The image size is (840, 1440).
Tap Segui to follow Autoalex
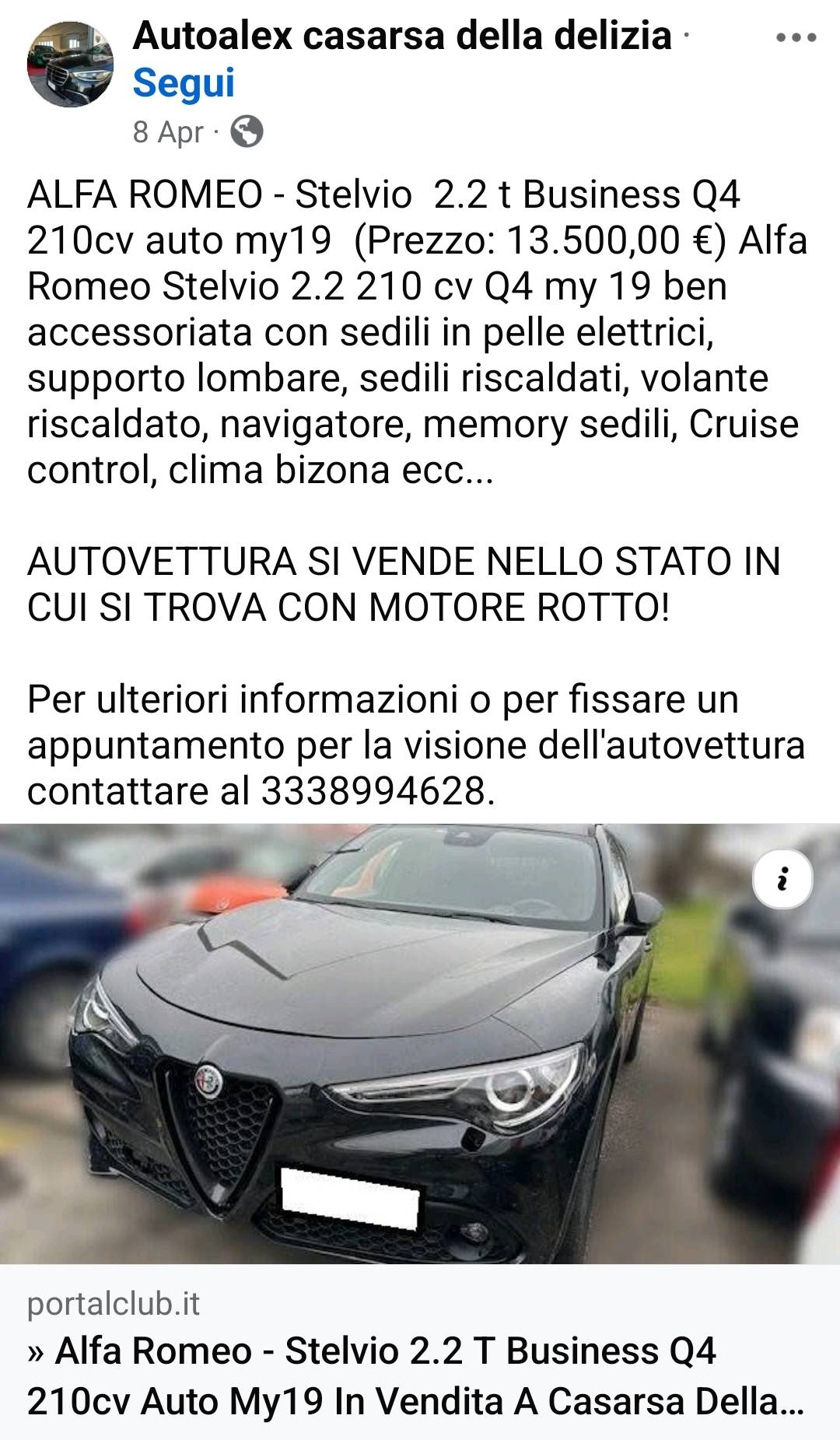click(x=184, y=83)
